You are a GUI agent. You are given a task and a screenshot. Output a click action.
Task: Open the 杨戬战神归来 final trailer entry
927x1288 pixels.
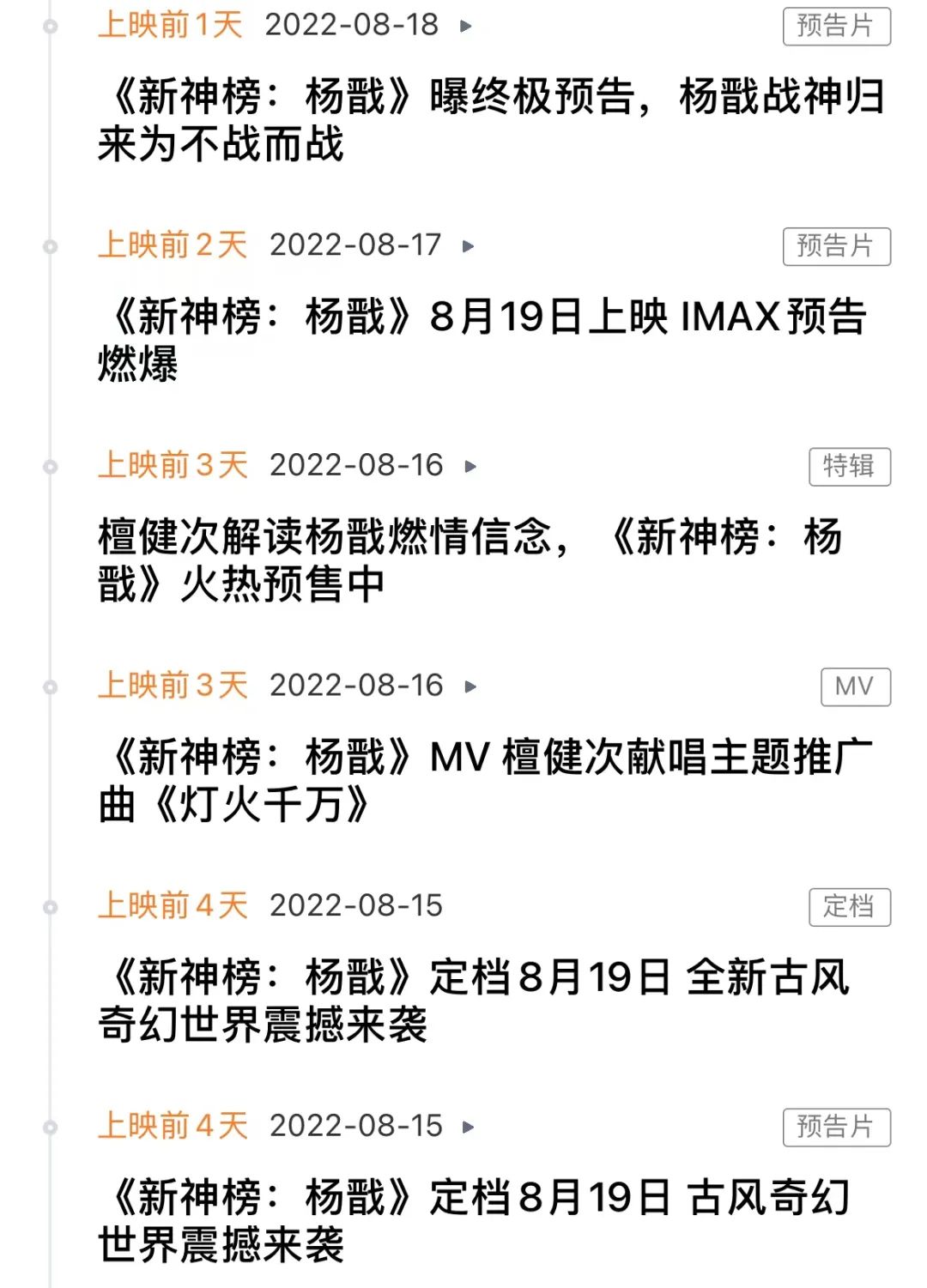[489, 120]
